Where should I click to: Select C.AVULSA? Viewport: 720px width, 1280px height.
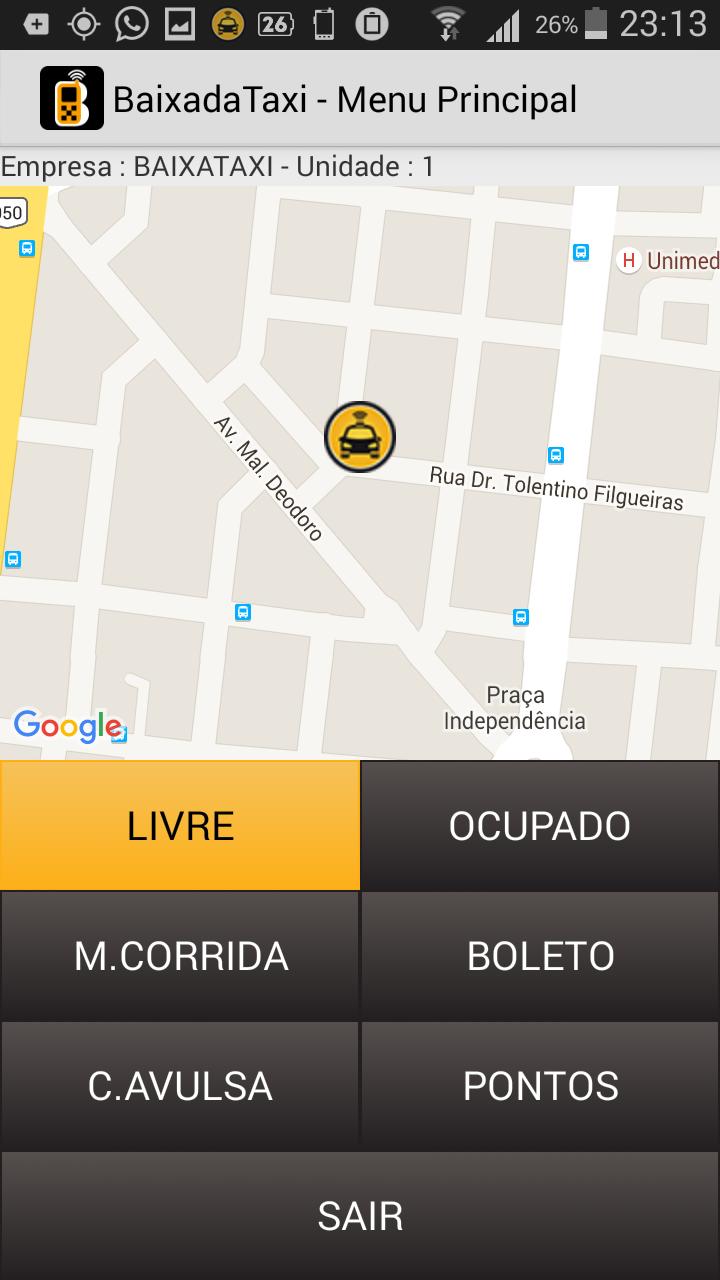180,1087
